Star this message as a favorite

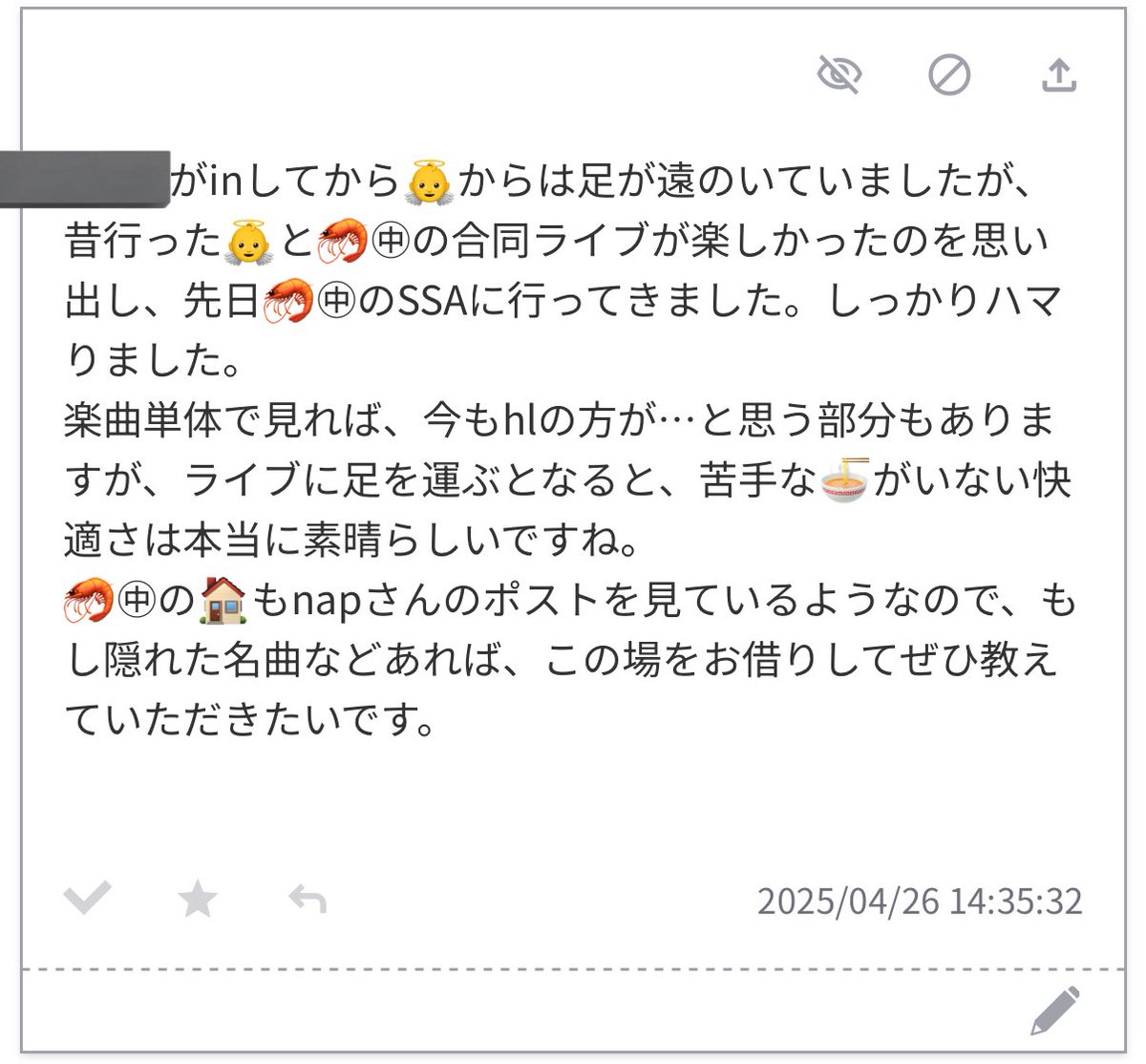click(x=198, y=899)
